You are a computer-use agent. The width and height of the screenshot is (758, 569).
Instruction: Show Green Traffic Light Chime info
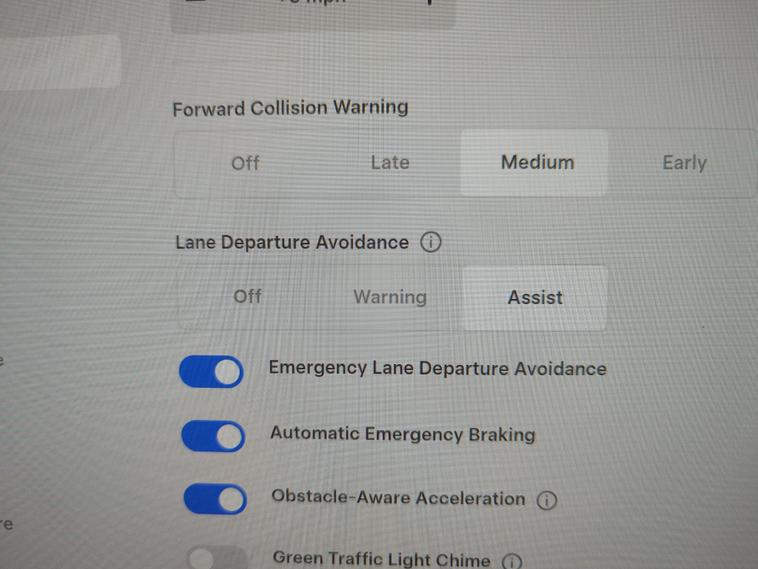tap(511, 561)
